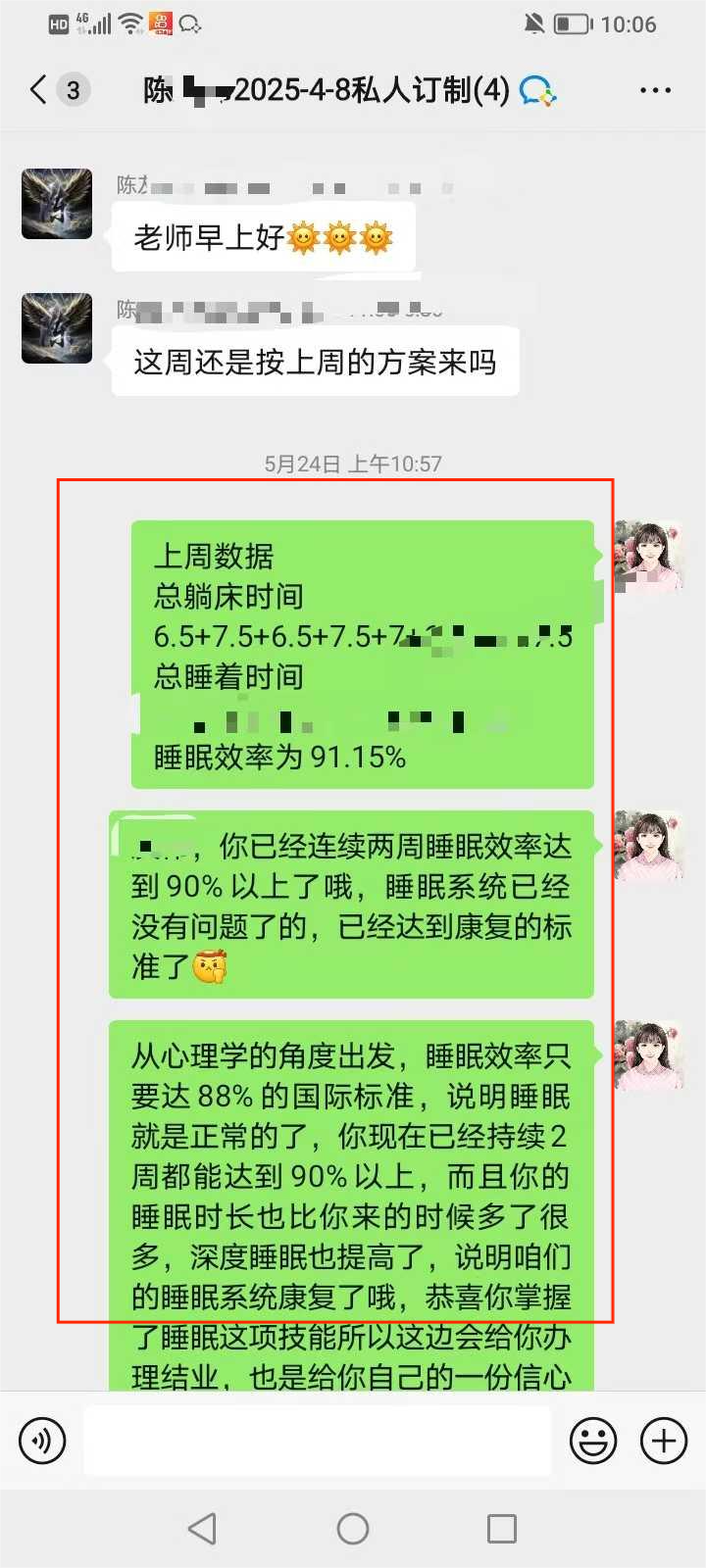Open the plus attachments menu
This screenshot has width=706, height=1568.
664,1441
